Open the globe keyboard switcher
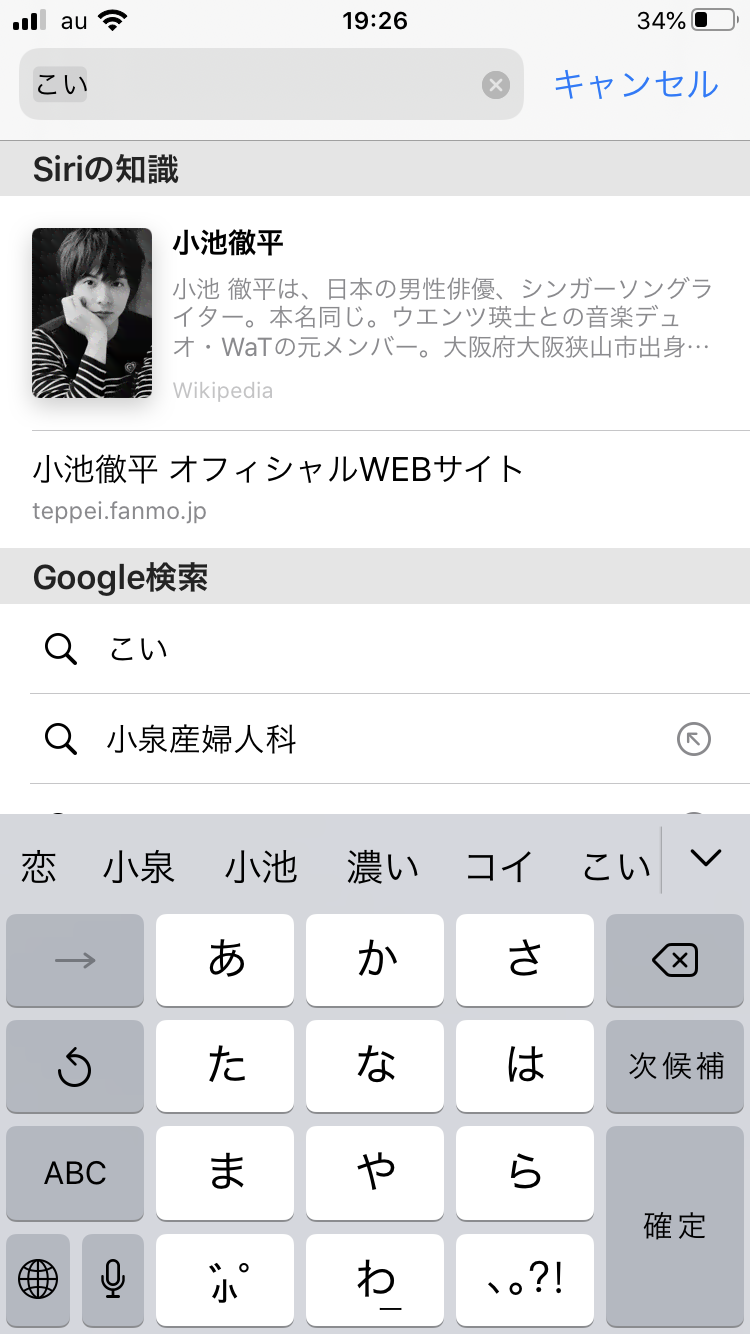The image size is (750, 1334). [38, 1277]
